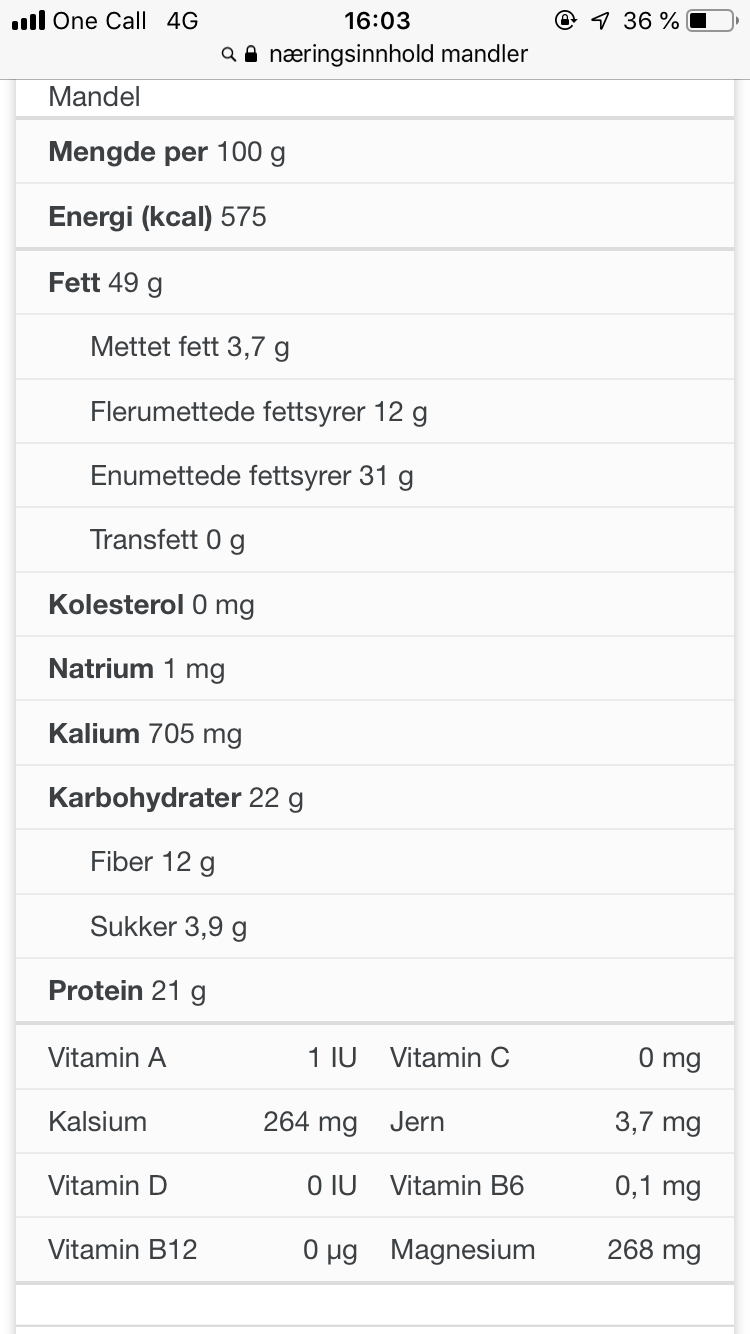Tap the address bar showing næringsinnhold mandler
This screenshot has width=750, height=1334.
click(x=375, y=54)
